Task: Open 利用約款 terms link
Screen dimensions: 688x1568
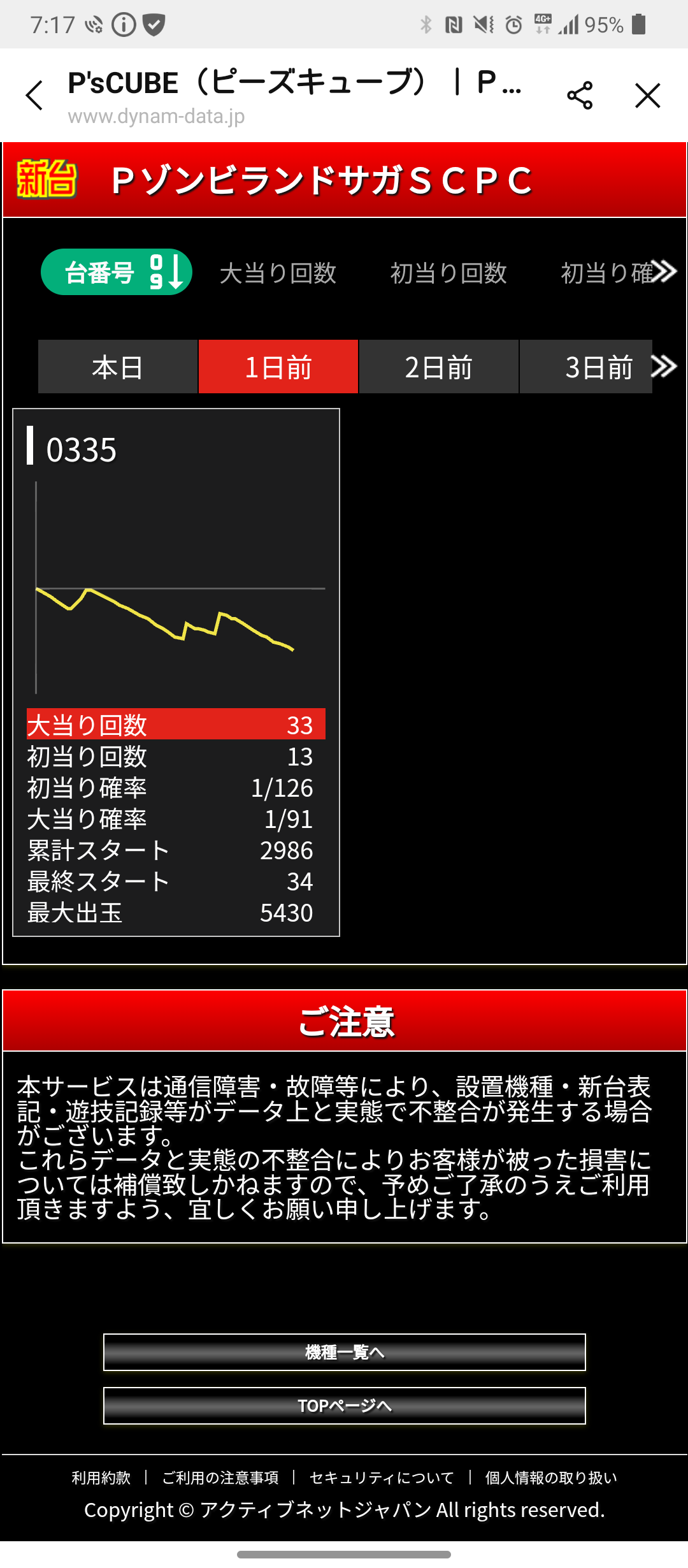Action: (x=101, y=1477)
